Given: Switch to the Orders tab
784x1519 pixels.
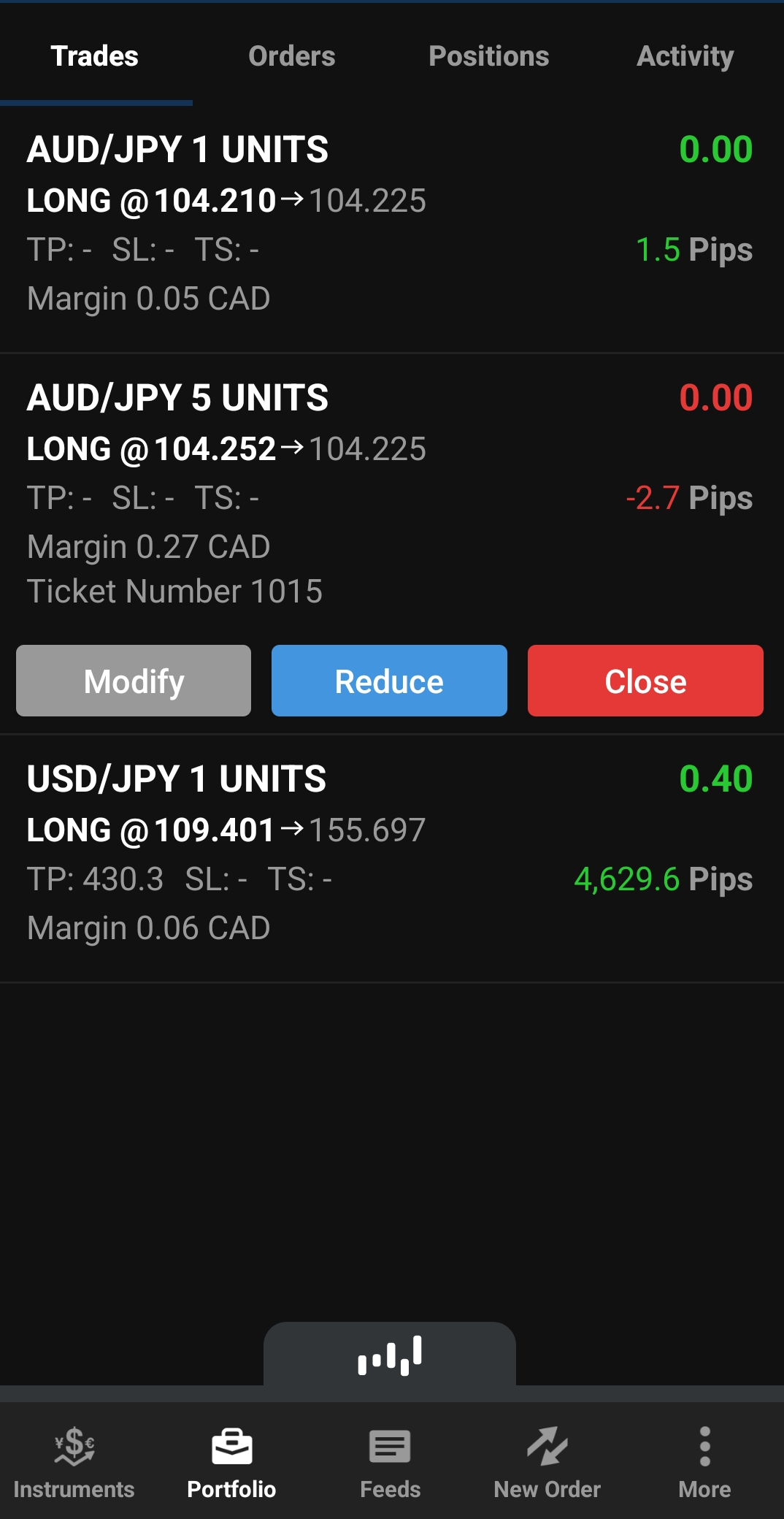Looking at the screenshot, I should (x=291, y=56).
